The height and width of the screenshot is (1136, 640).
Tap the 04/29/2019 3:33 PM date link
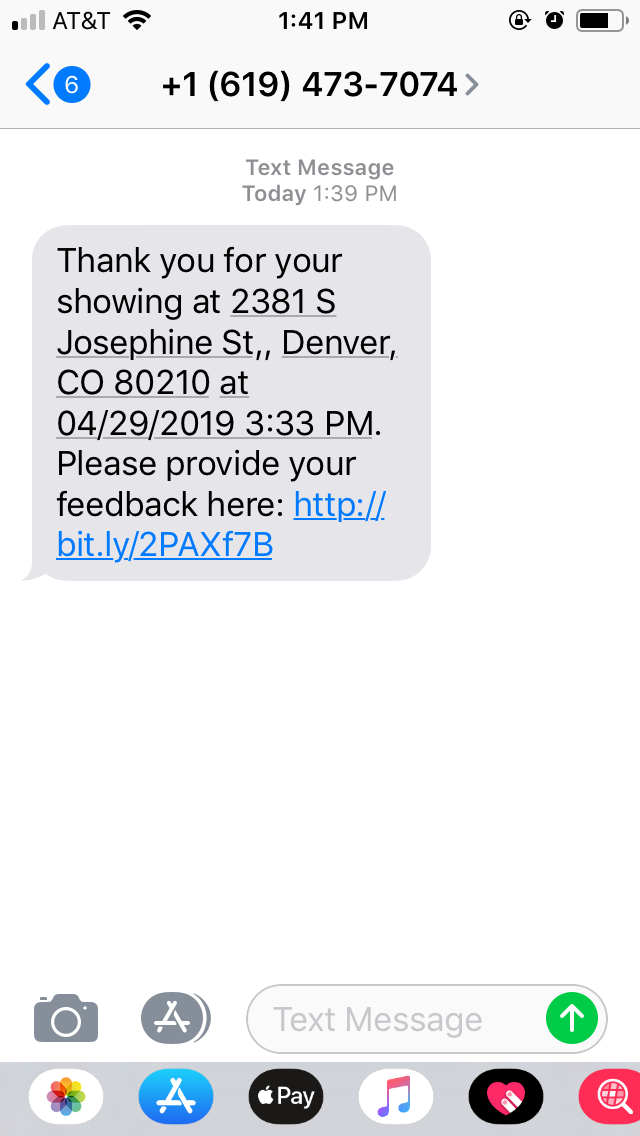coord(217,423)
